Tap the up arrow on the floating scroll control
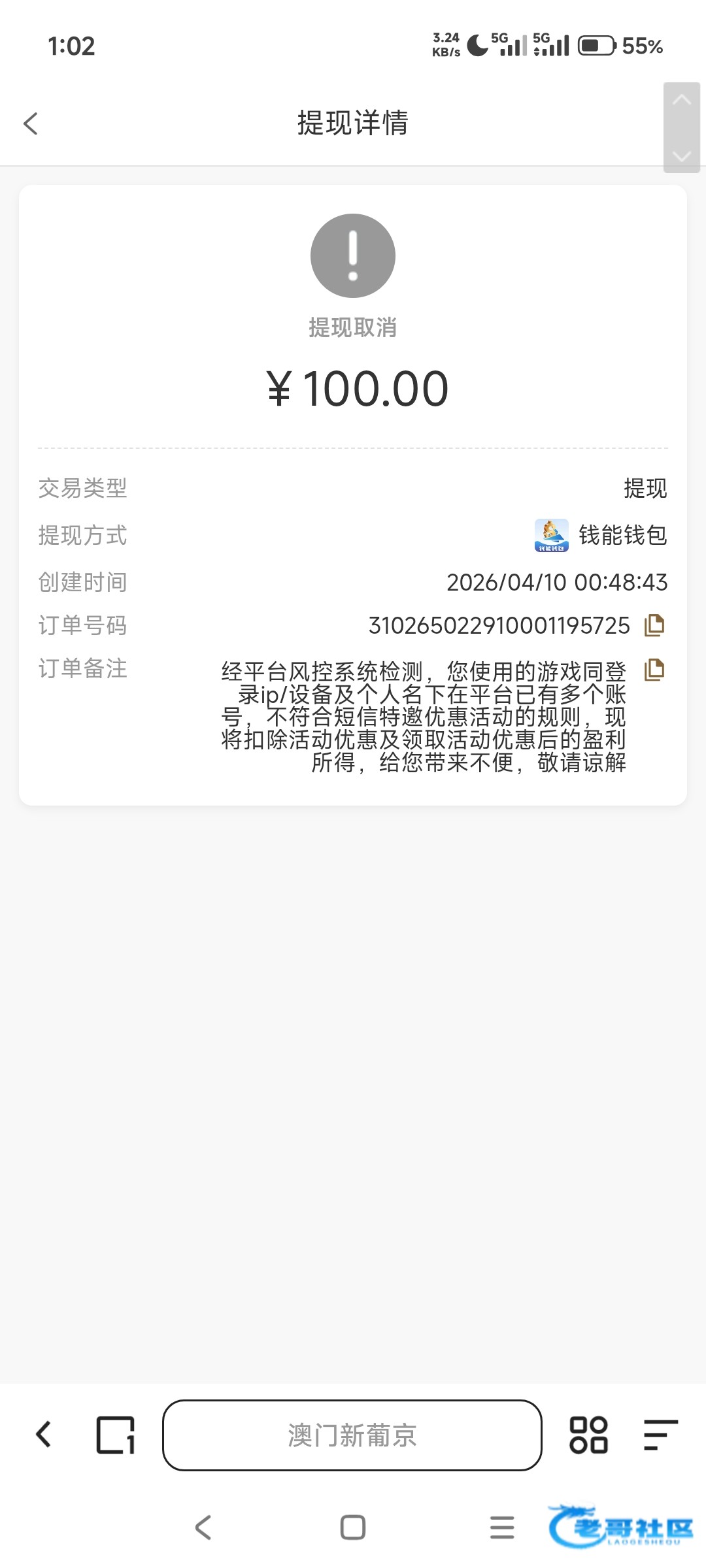Viewport: 706px width, 1568px height. (x=682, y=100)
